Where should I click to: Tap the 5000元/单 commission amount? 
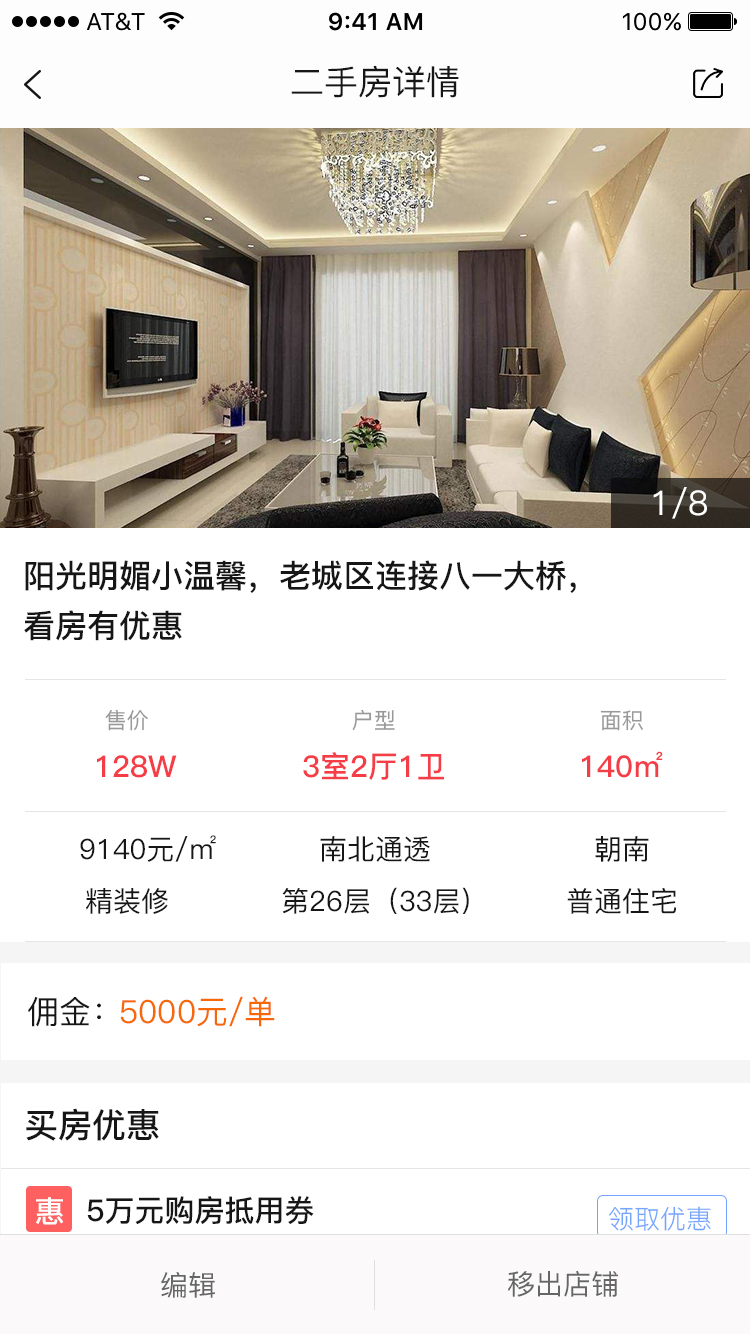[198, 1013]
